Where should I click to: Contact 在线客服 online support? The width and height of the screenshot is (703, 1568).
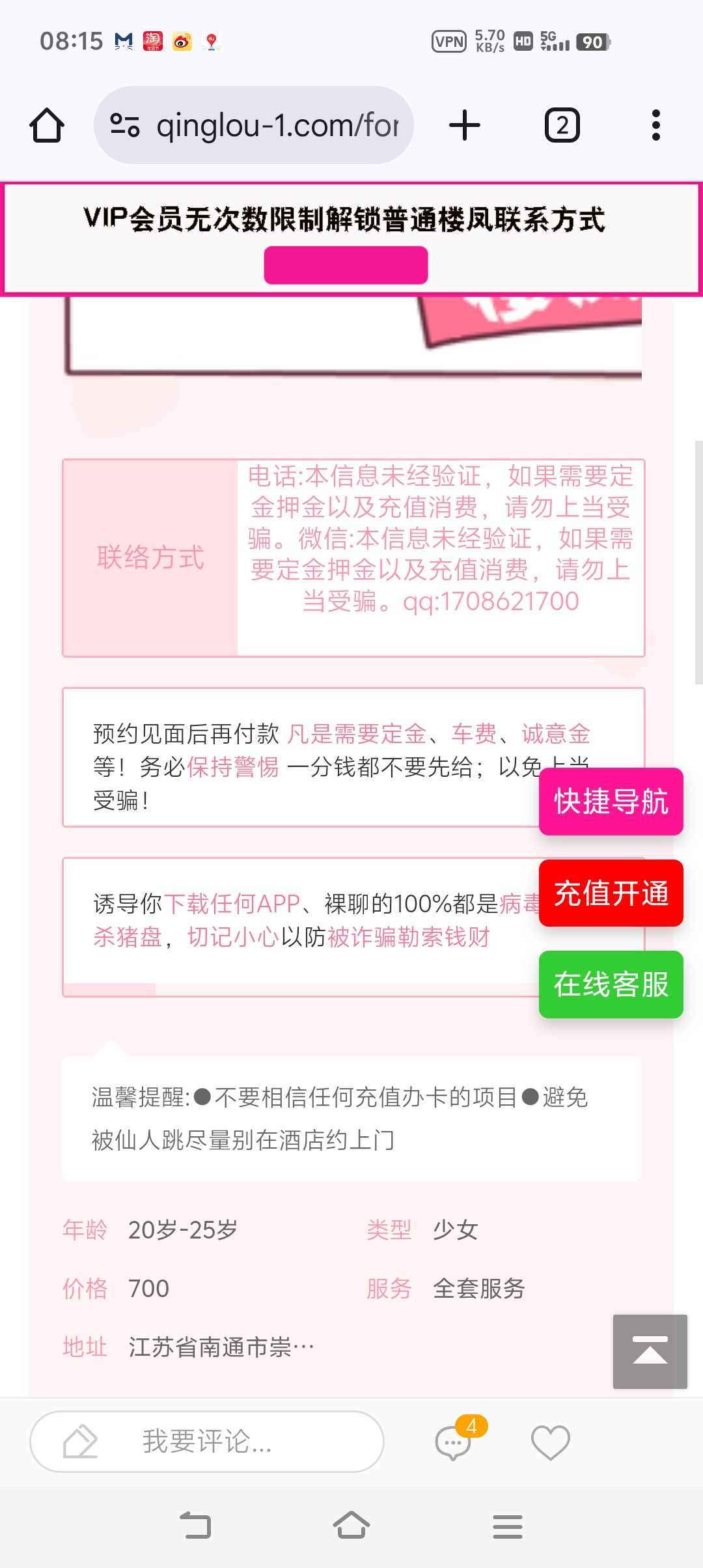[x=611, y=984]
